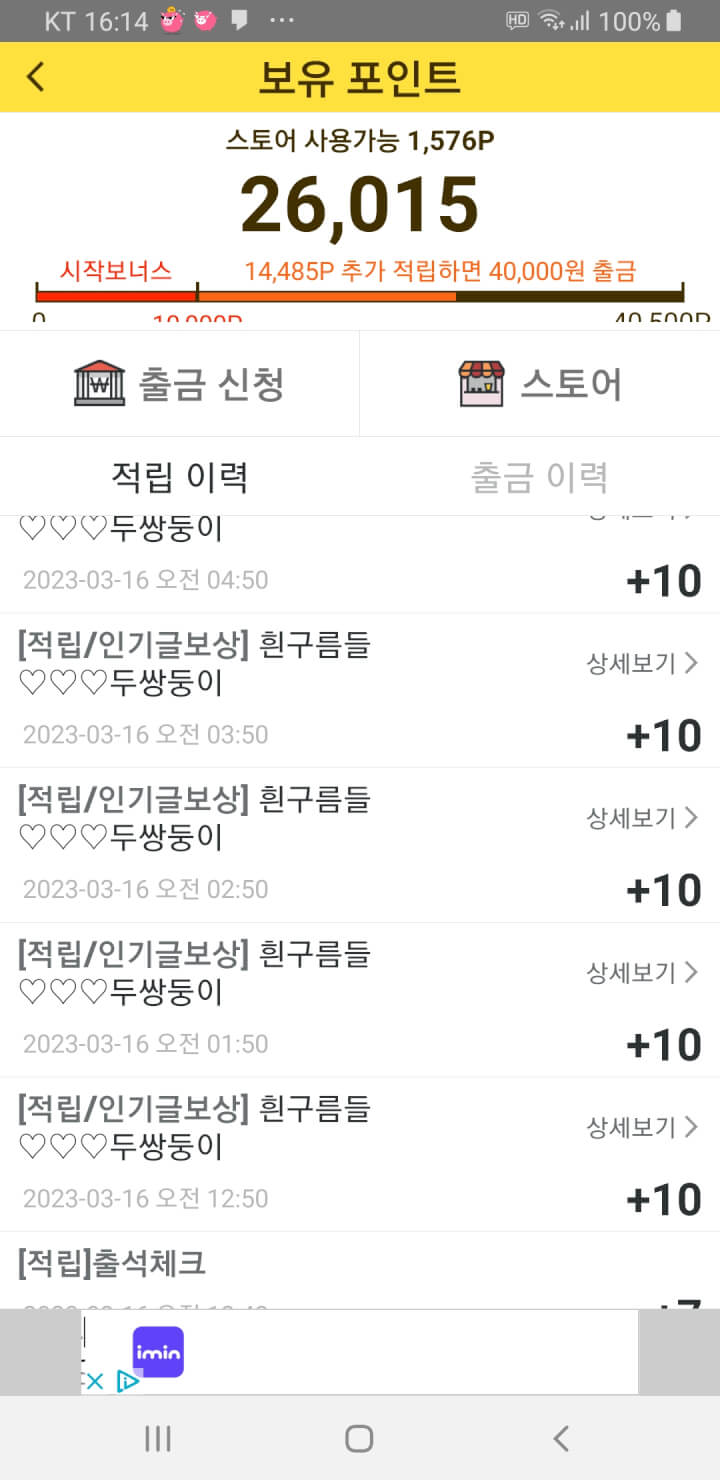
Task: Switch to the 출금 이력 tab
Action: pos(540,477)
